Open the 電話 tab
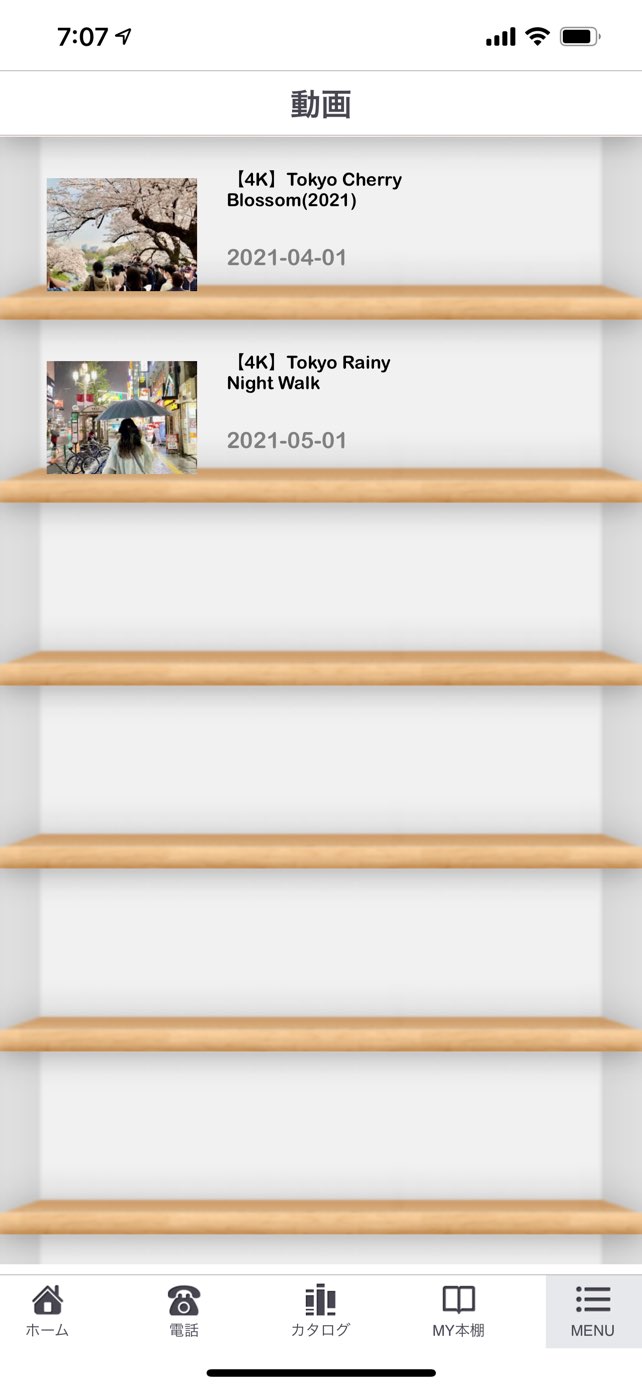642x1389 pixels. (x=184, y=1311)
